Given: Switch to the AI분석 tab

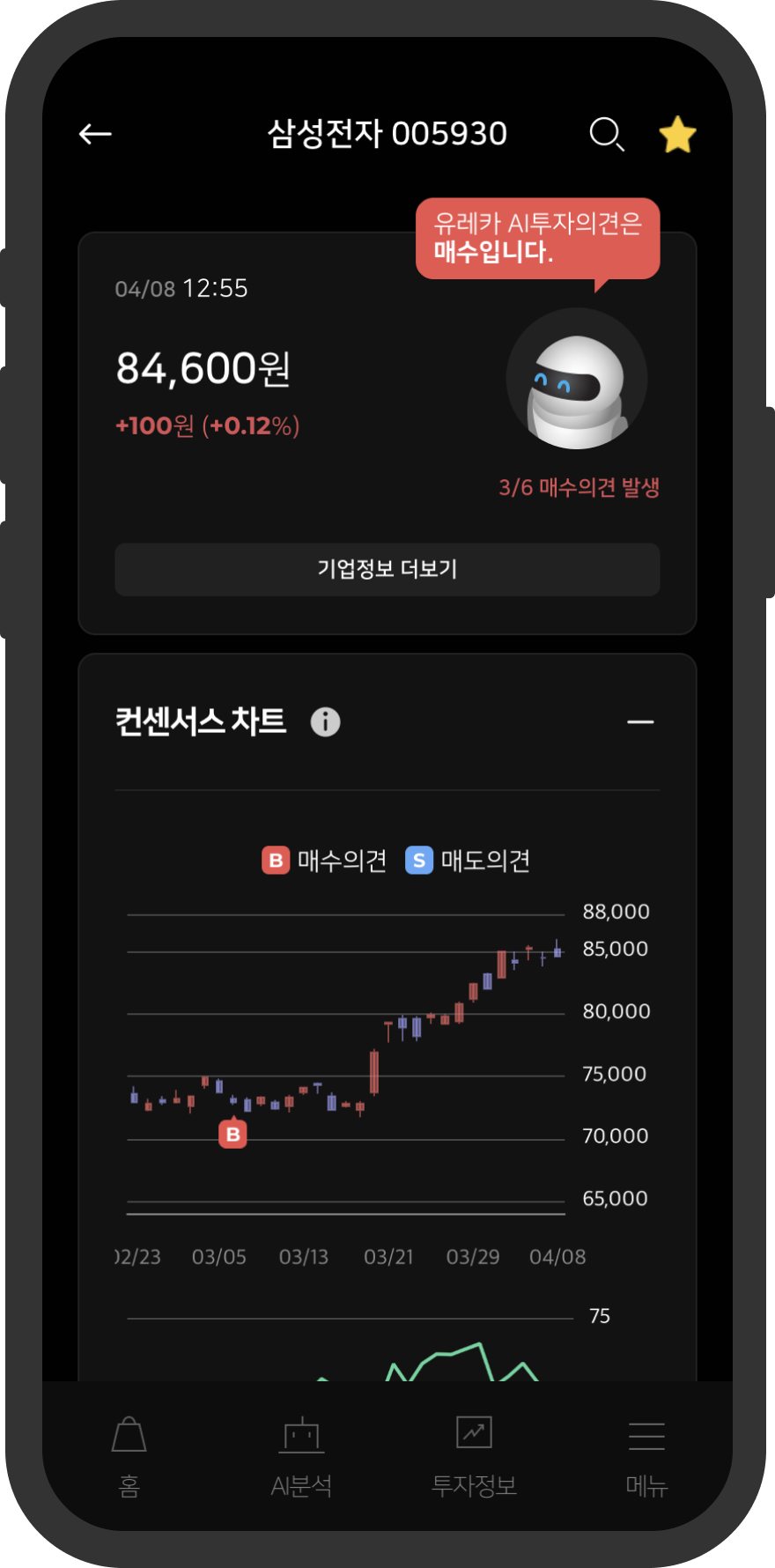Looking at the screenshot, I should click(301, 1455).
